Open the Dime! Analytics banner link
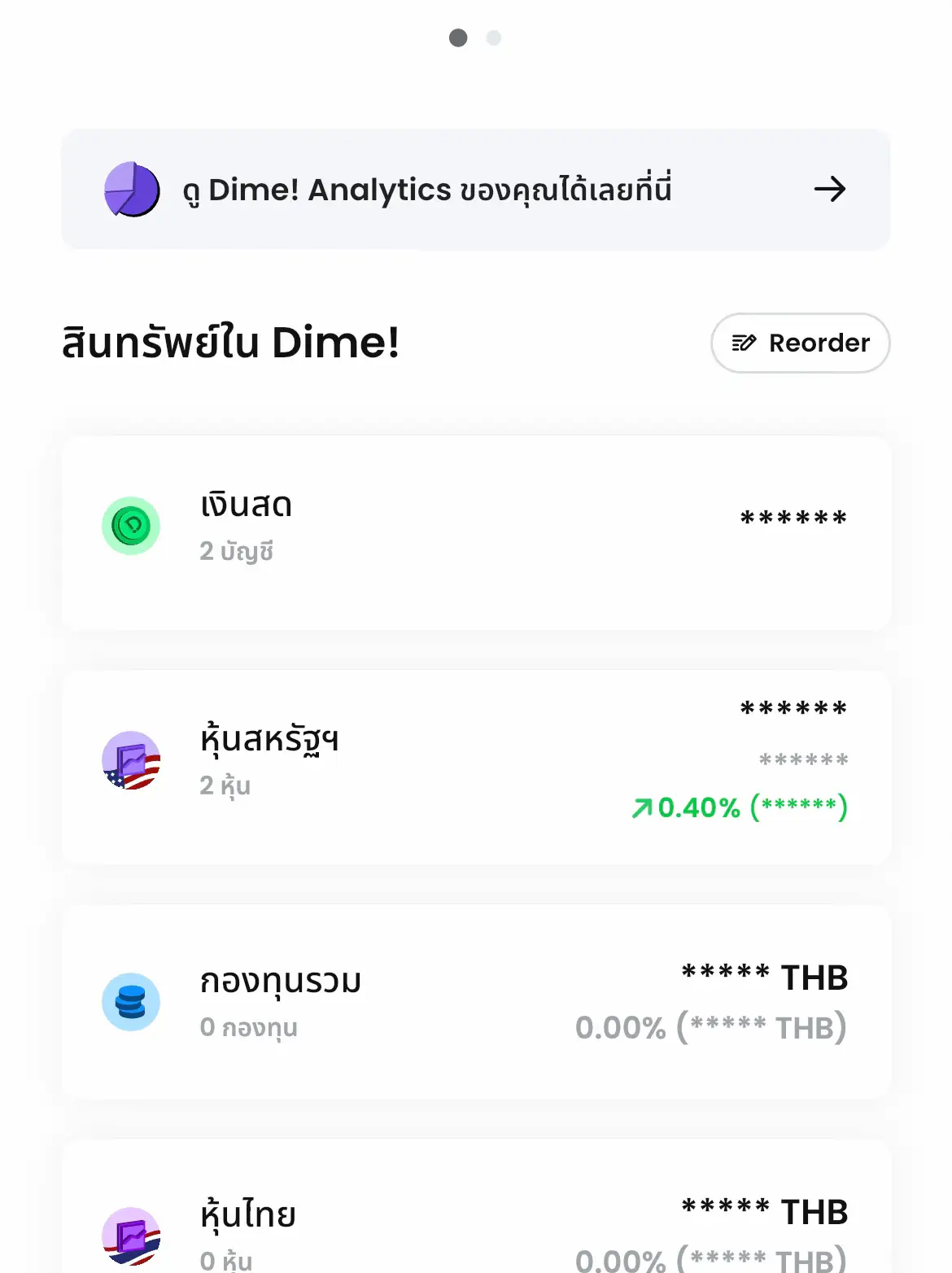Screen dimensions: 952x1273 coord(476,189)
